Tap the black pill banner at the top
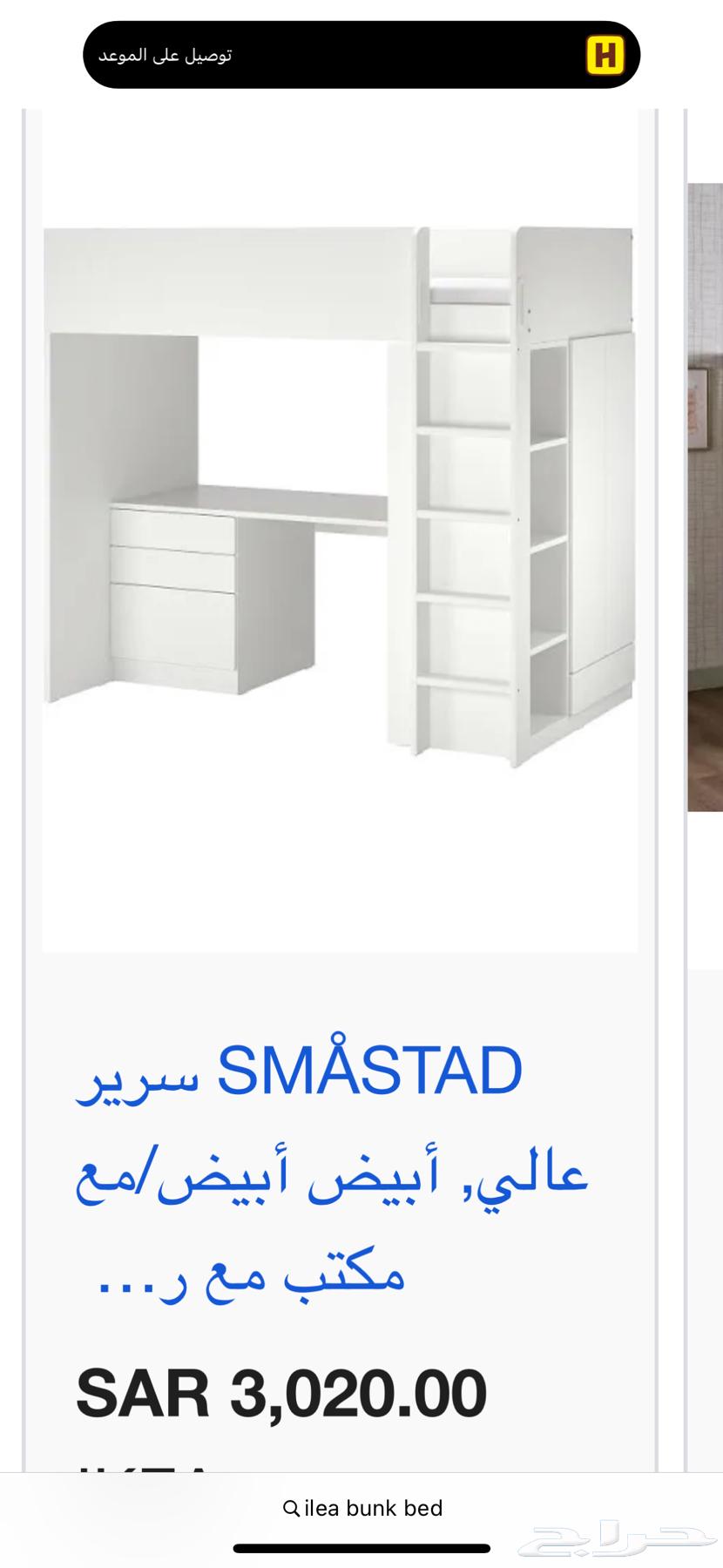 [361, 55]
